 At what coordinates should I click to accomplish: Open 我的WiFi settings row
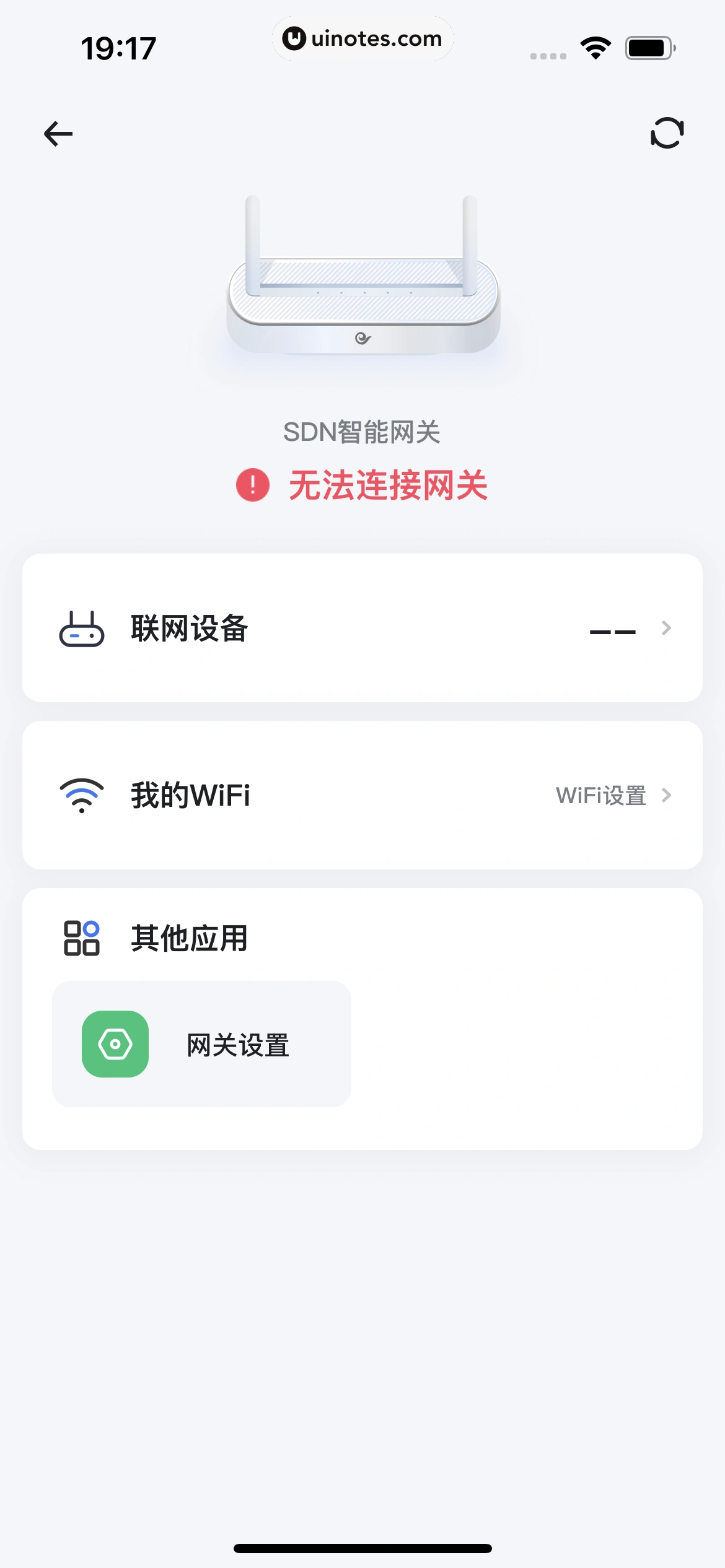[362, 795]
